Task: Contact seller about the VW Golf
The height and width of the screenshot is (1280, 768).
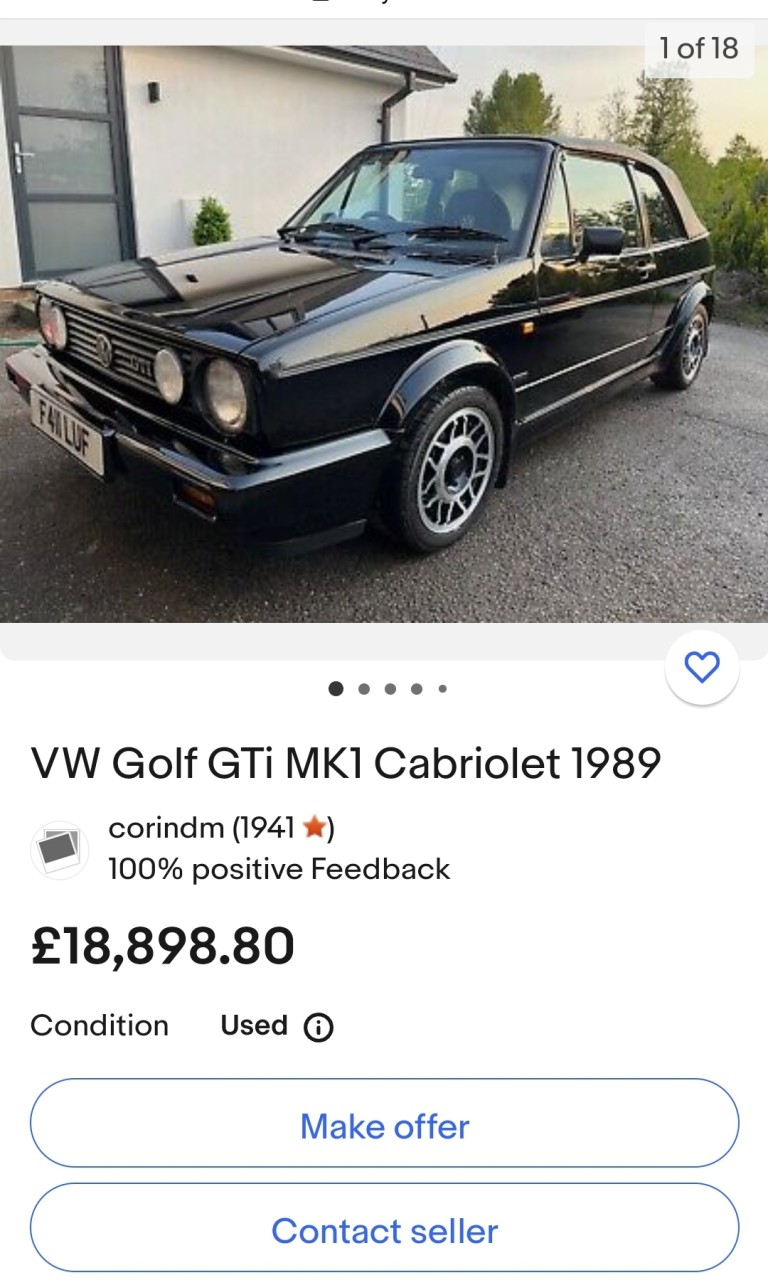Action: 384,1231
